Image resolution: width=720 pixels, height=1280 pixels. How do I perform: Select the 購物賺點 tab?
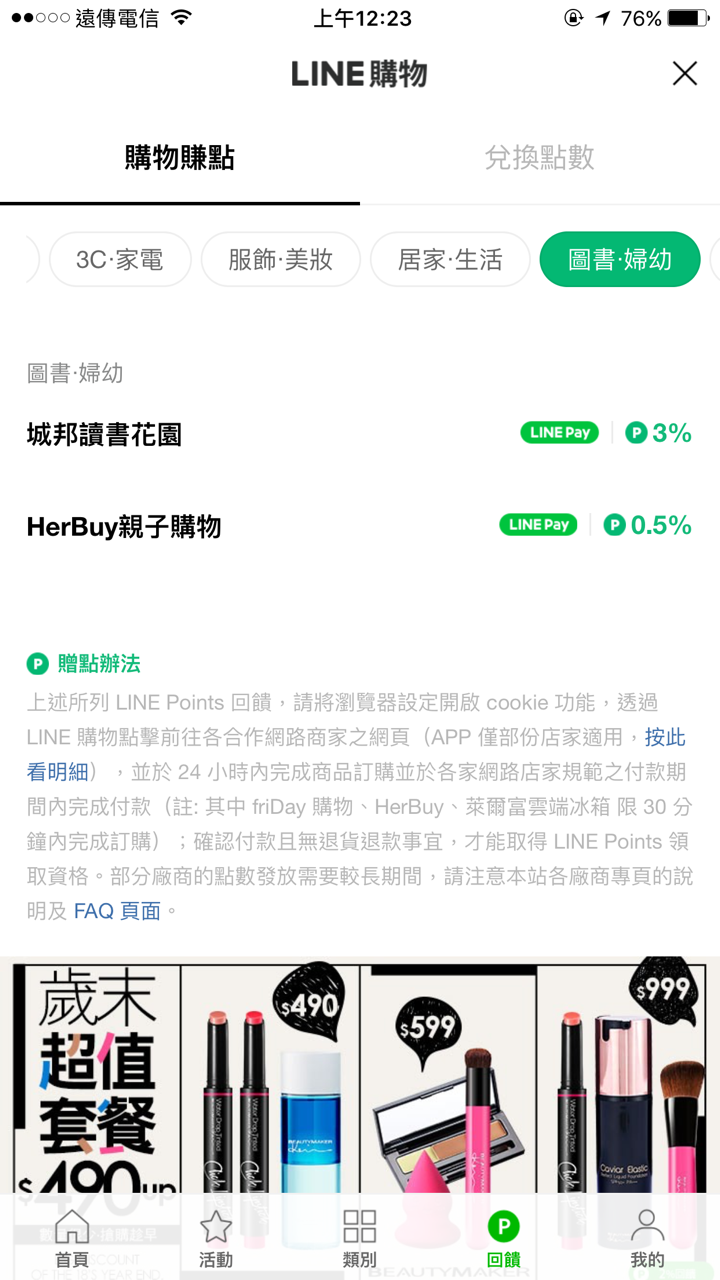[x=180, y=157]
